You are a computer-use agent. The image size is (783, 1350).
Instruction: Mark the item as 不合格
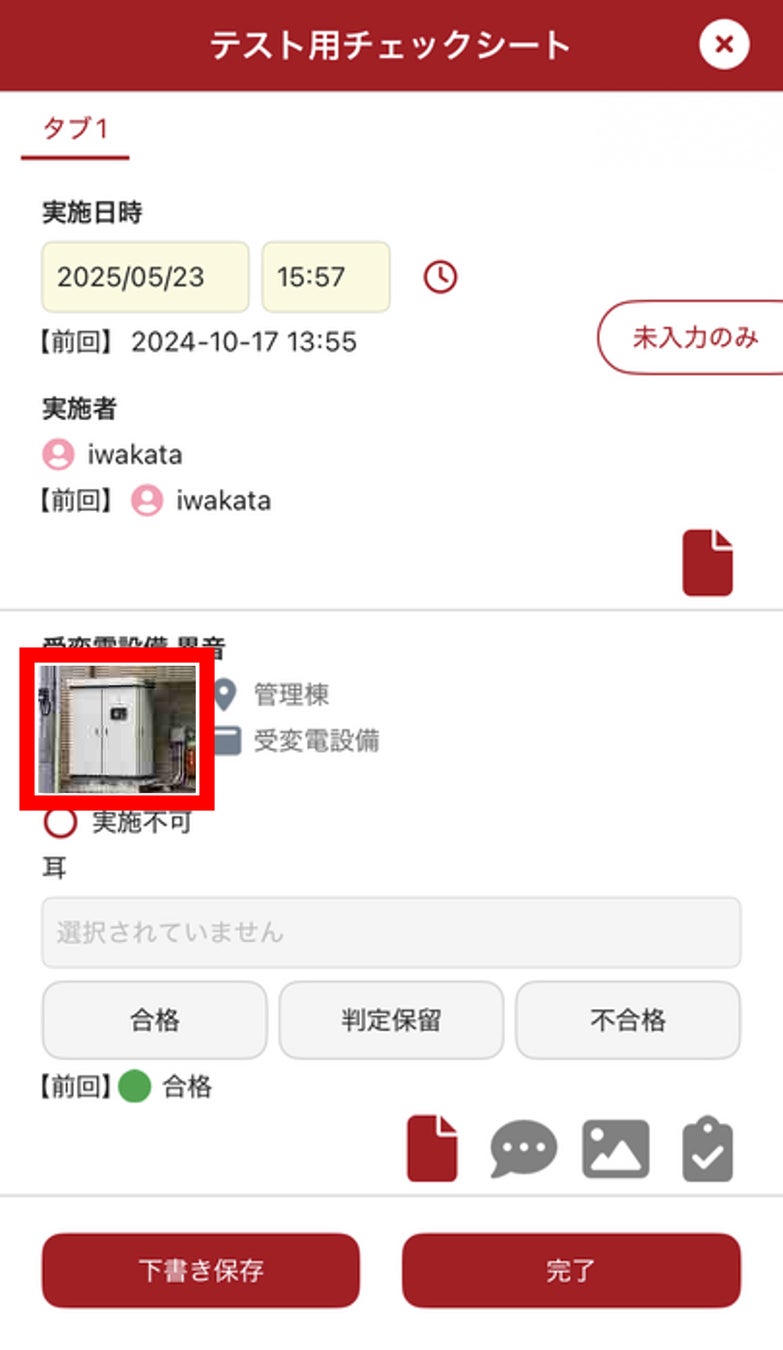pos(627,1020)
